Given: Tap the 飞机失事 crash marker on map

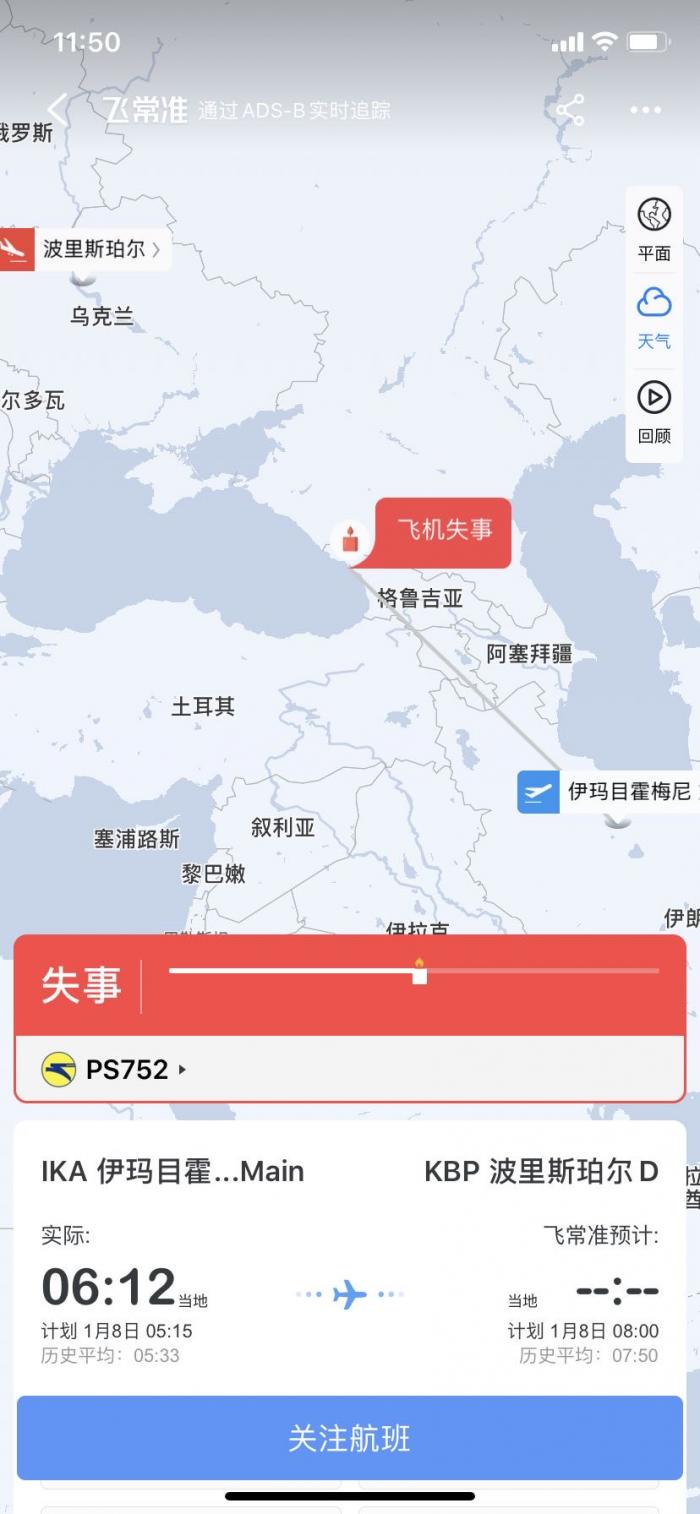Looking at the screenshot, I should 442,532.
